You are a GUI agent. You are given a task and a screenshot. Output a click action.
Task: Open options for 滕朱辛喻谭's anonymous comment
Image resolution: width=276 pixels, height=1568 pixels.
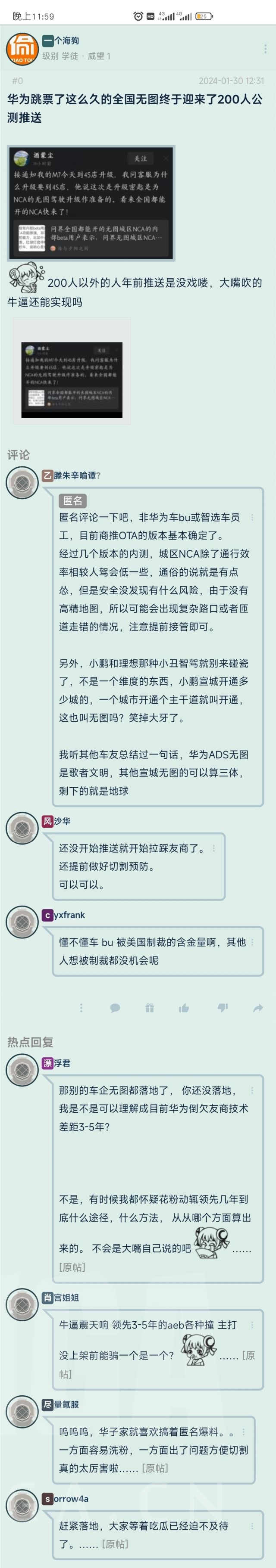click(x=252, y=517)
